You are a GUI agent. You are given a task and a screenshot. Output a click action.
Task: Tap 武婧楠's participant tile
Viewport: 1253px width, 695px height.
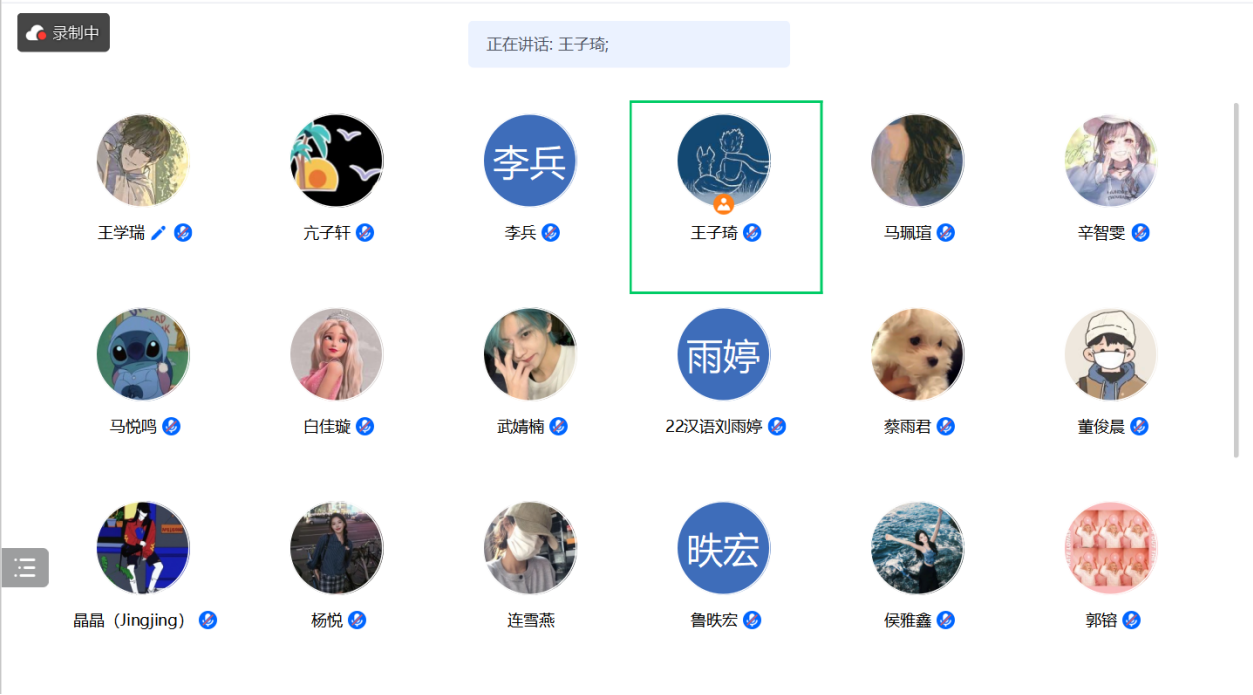tap(530, 355)
